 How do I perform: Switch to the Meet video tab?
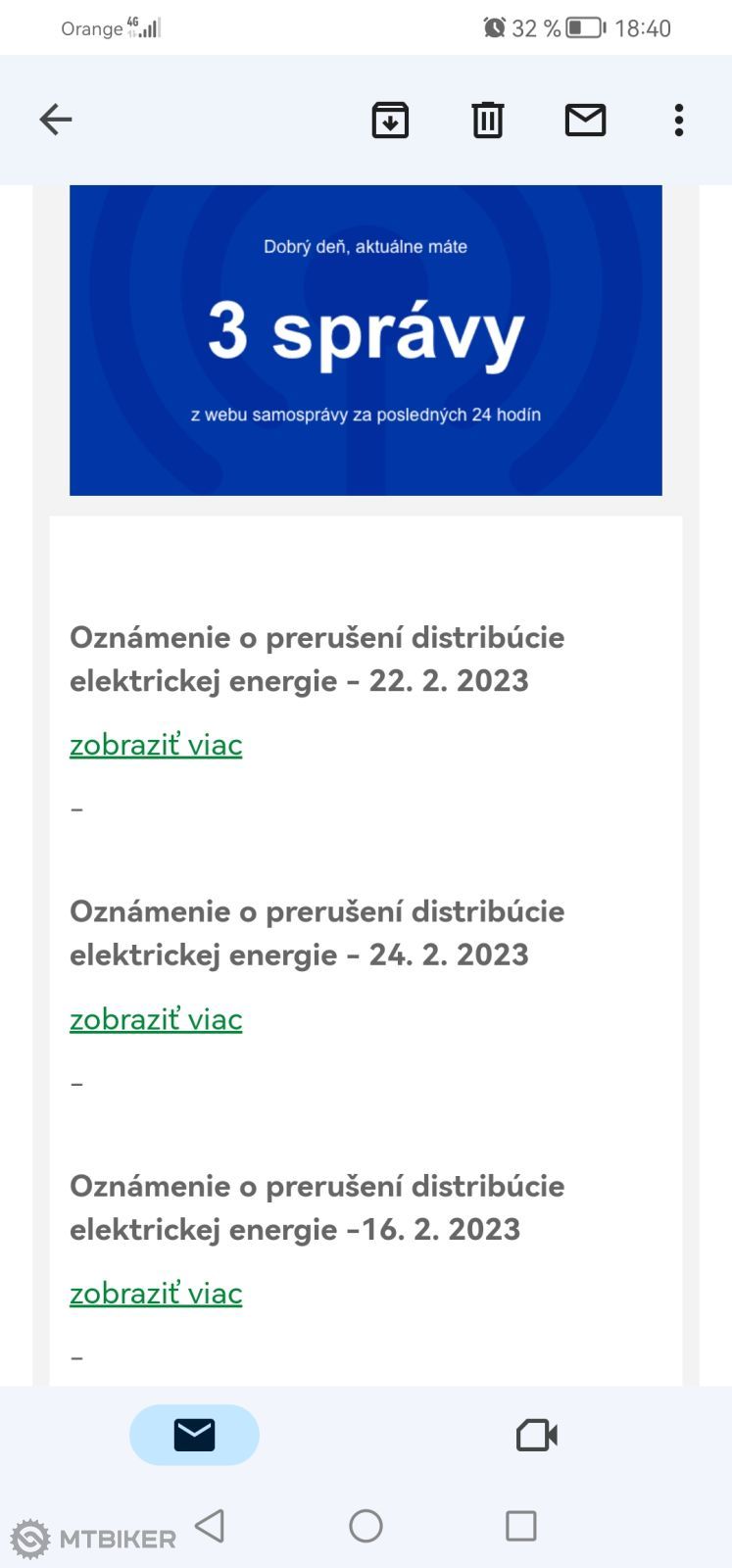(x=536, y=1435)
